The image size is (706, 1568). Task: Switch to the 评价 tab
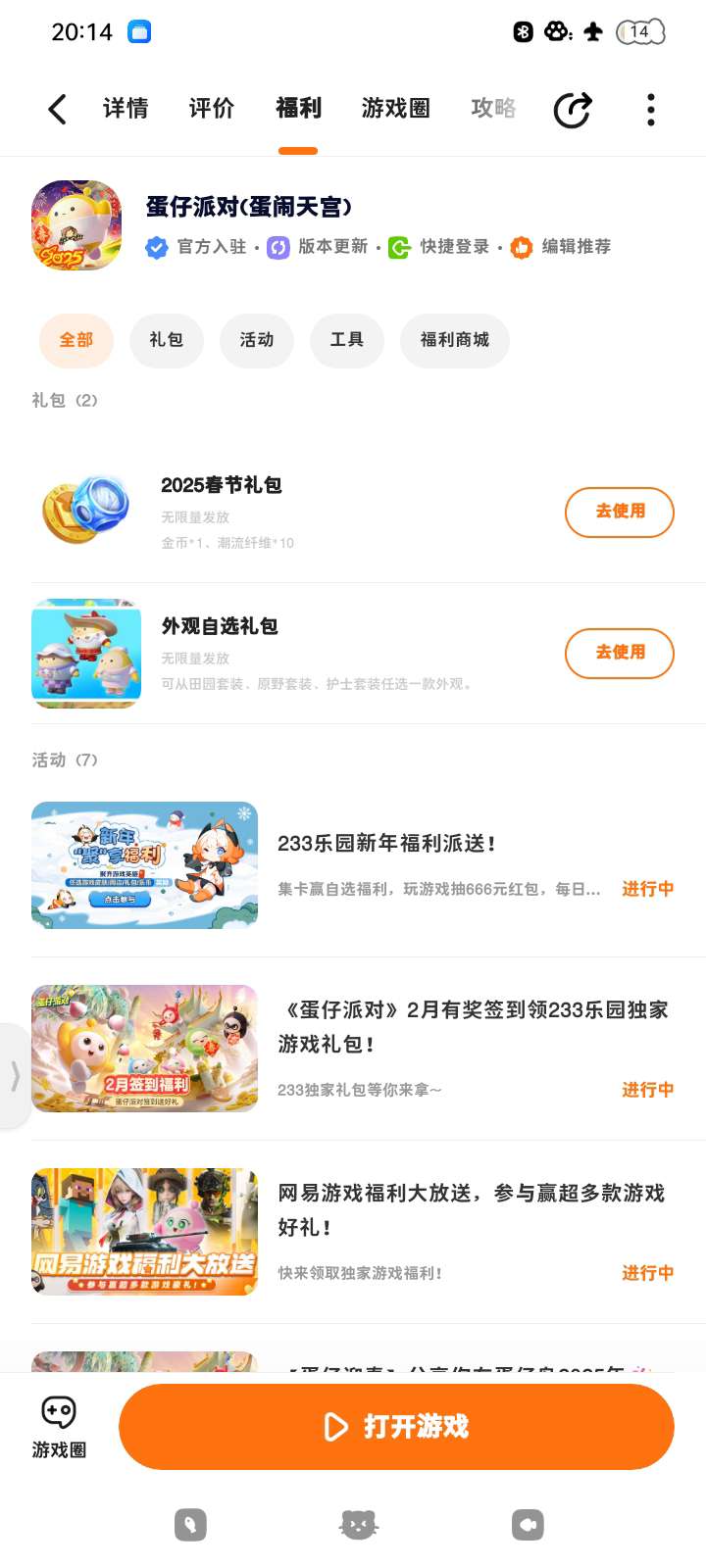click(212, 108)
